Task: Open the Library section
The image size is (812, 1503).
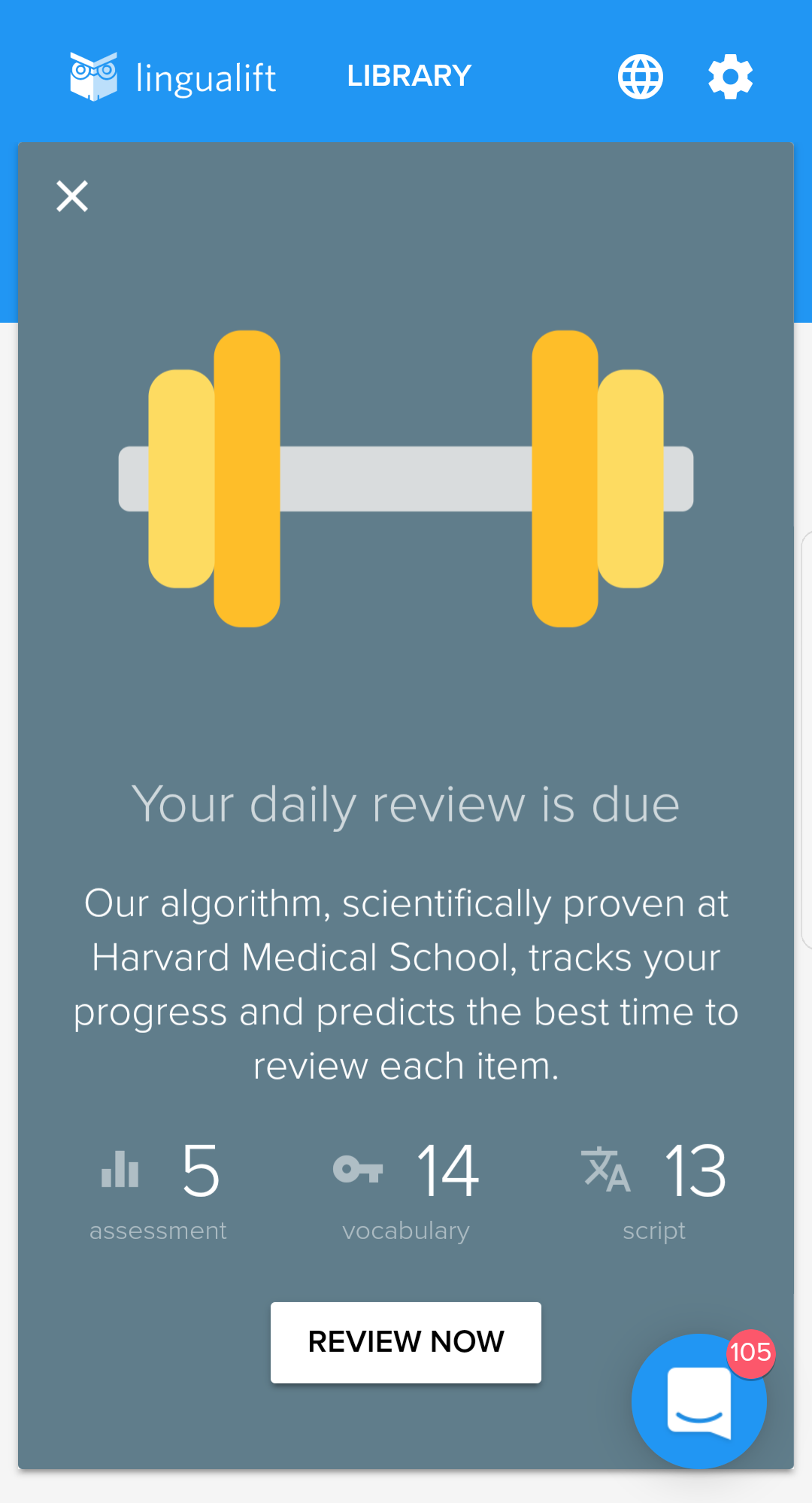Action: [409, 76]
